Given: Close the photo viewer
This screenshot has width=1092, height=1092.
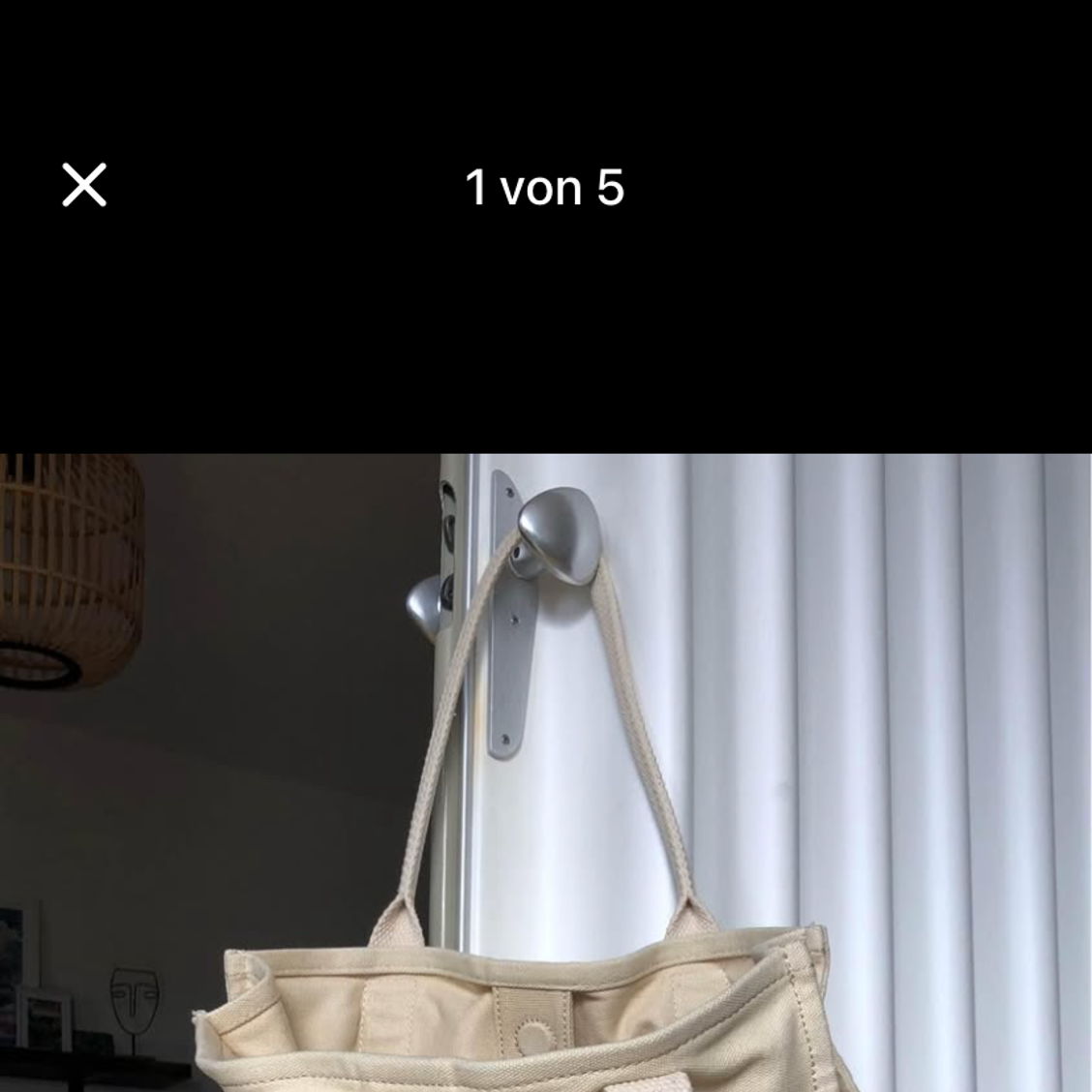Looking at the screenshot, I should coord(84,185).
